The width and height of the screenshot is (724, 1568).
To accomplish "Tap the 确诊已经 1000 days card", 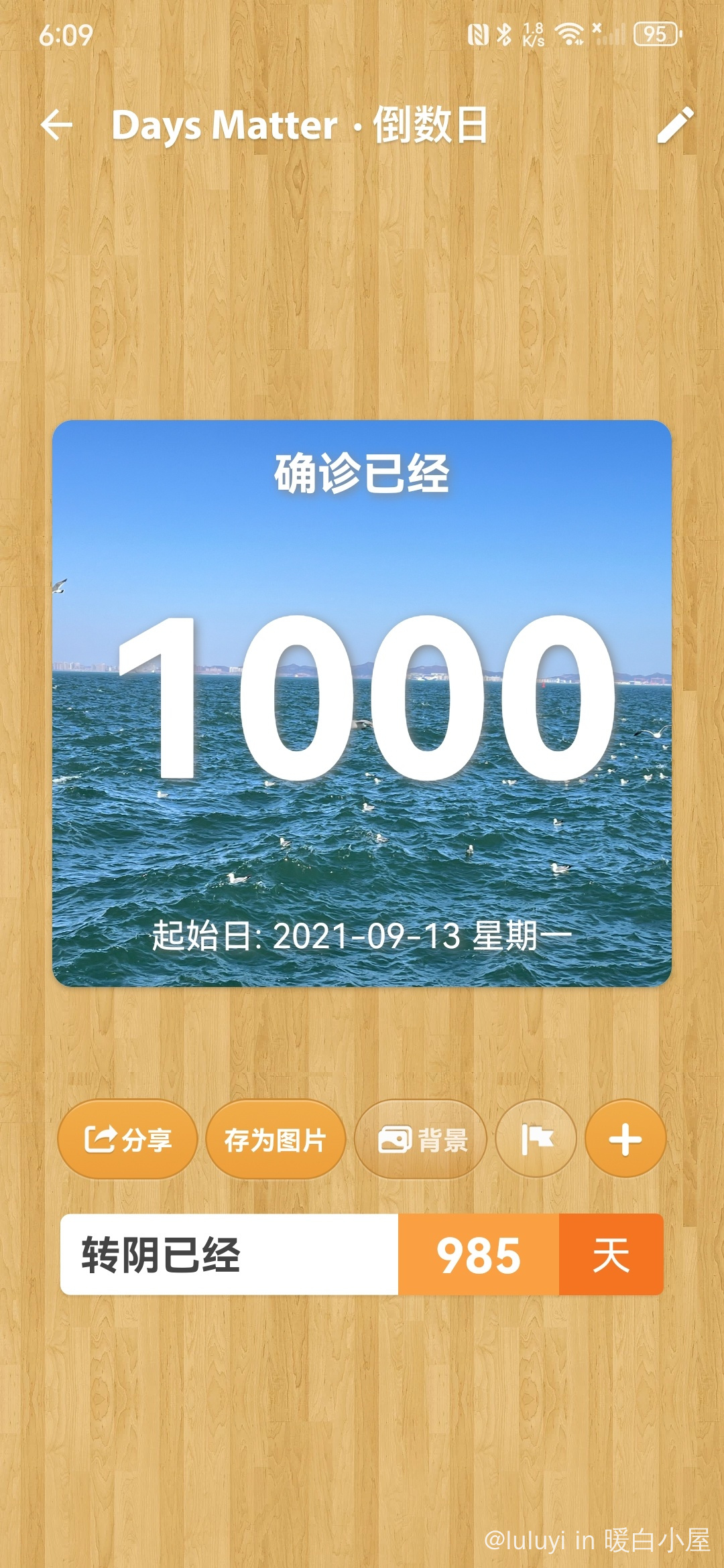I will coord(362,704).
